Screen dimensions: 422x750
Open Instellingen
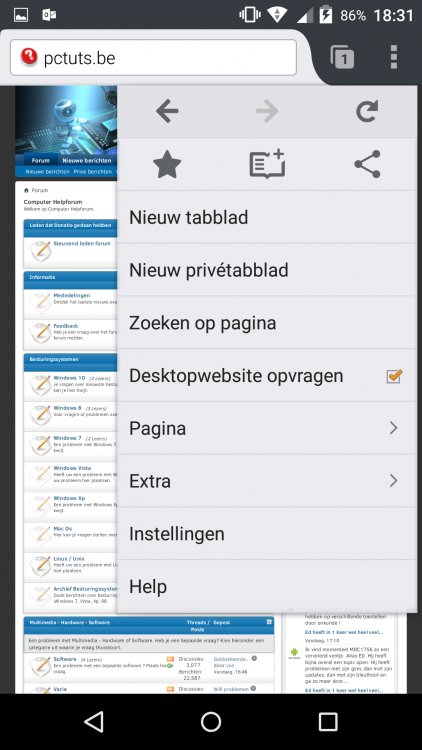(267, 533)
